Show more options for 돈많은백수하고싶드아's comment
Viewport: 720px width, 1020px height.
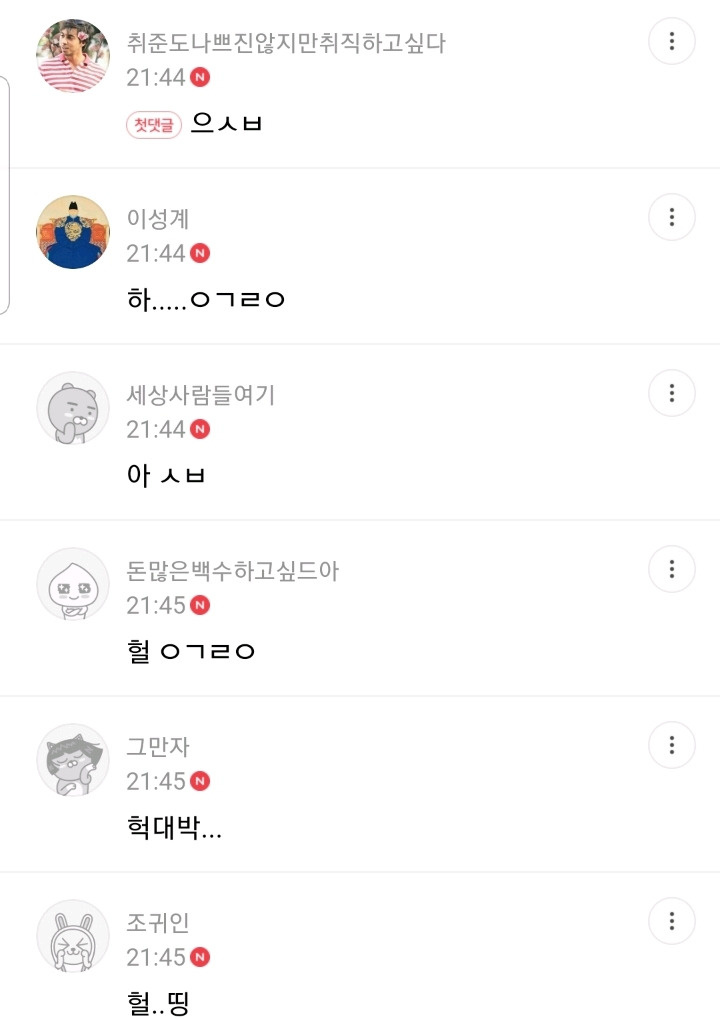click(672, 569)
